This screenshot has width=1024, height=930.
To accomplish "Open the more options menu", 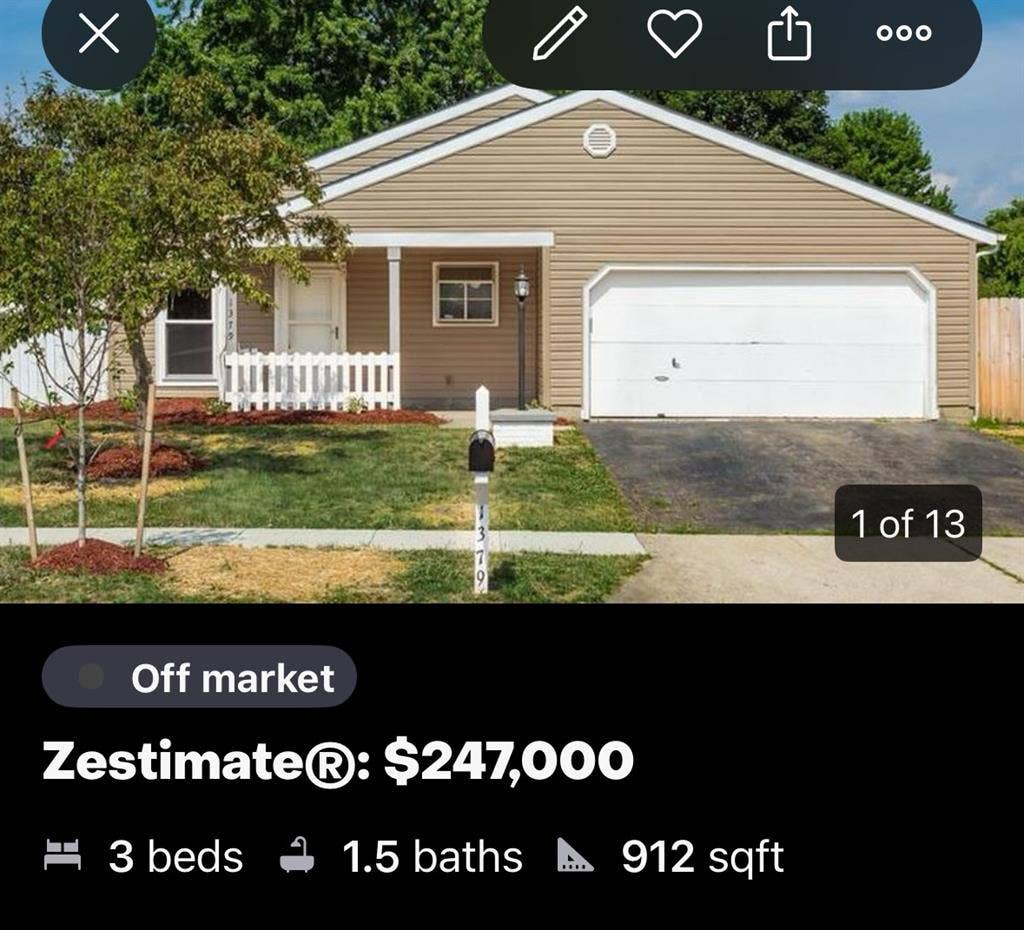I will (904, 33).
